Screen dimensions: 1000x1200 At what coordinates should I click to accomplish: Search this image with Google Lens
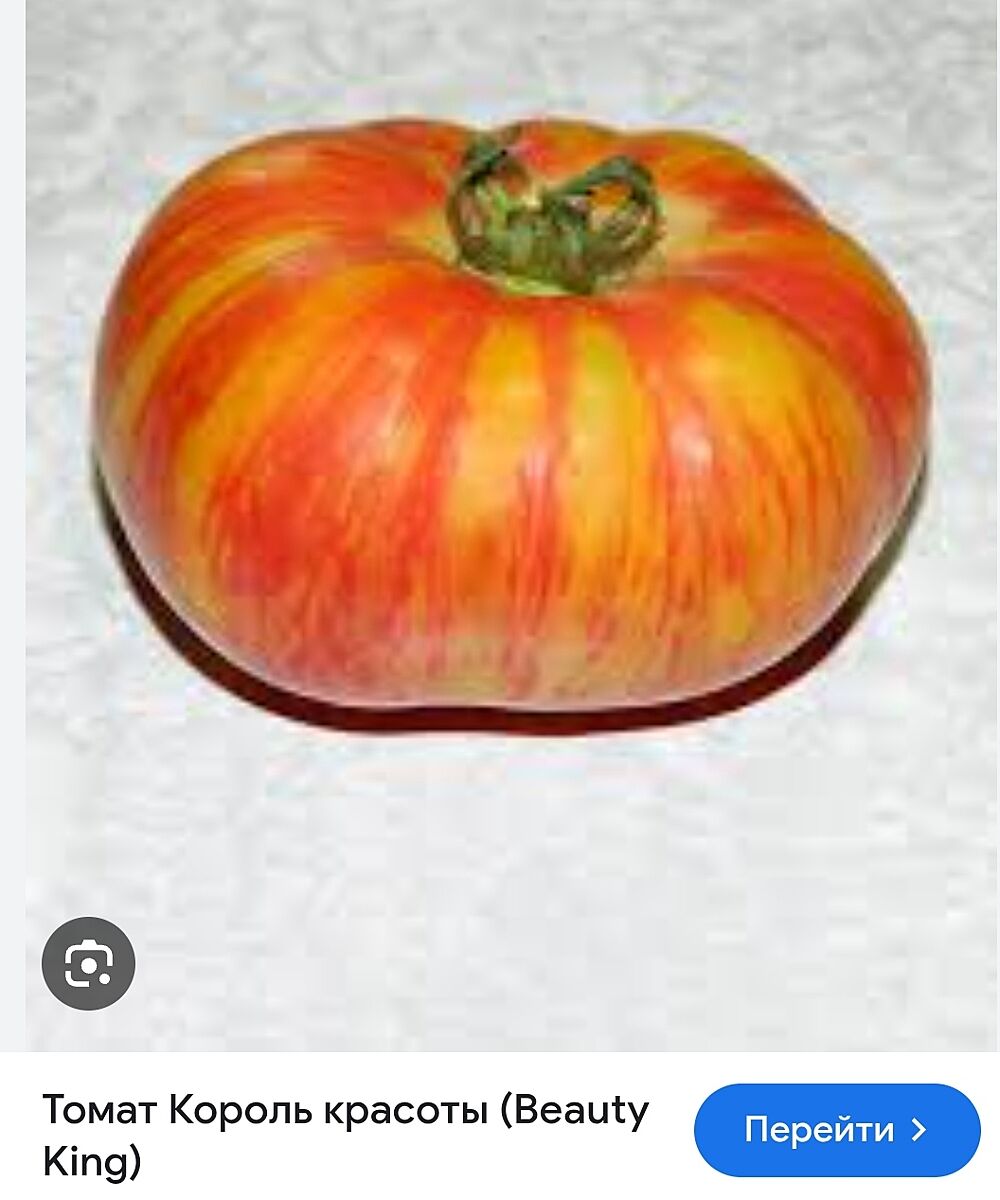coord(88,963)
